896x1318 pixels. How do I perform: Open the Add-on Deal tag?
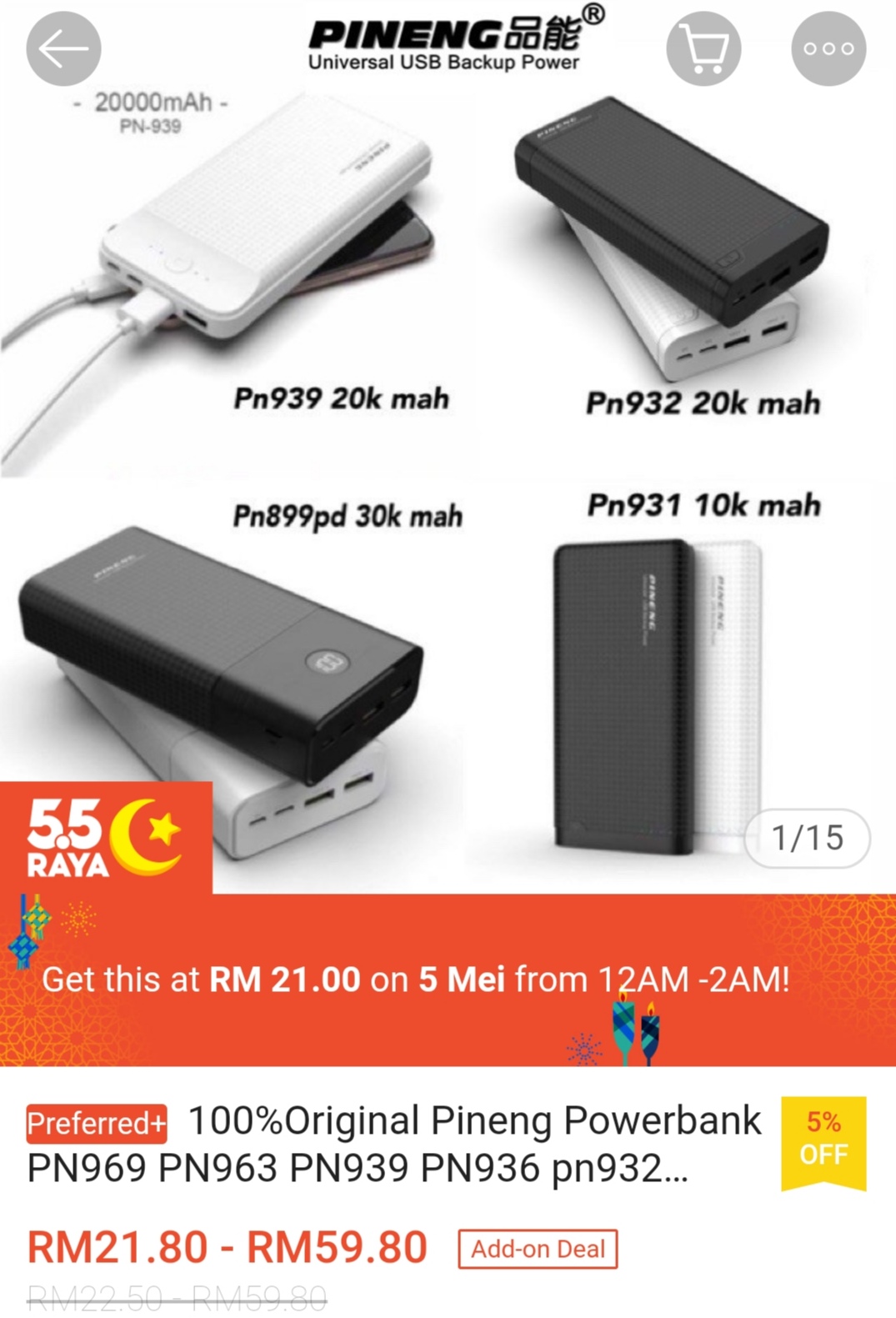[x=538, y=1249]
